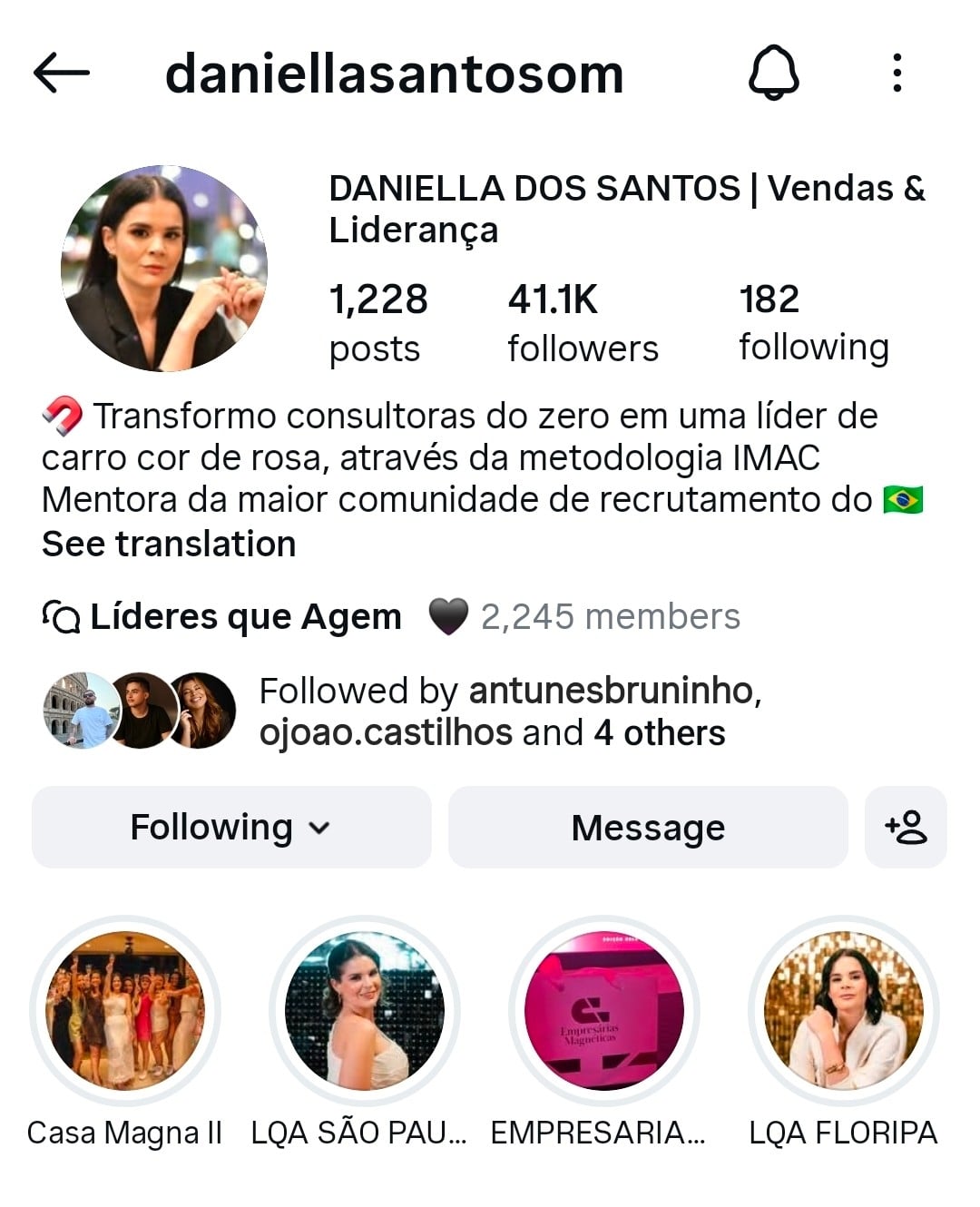Click antunesbruninho follower name
Image resolution: width=980 pixels, height=1207 pixels.
coord(614,691)
